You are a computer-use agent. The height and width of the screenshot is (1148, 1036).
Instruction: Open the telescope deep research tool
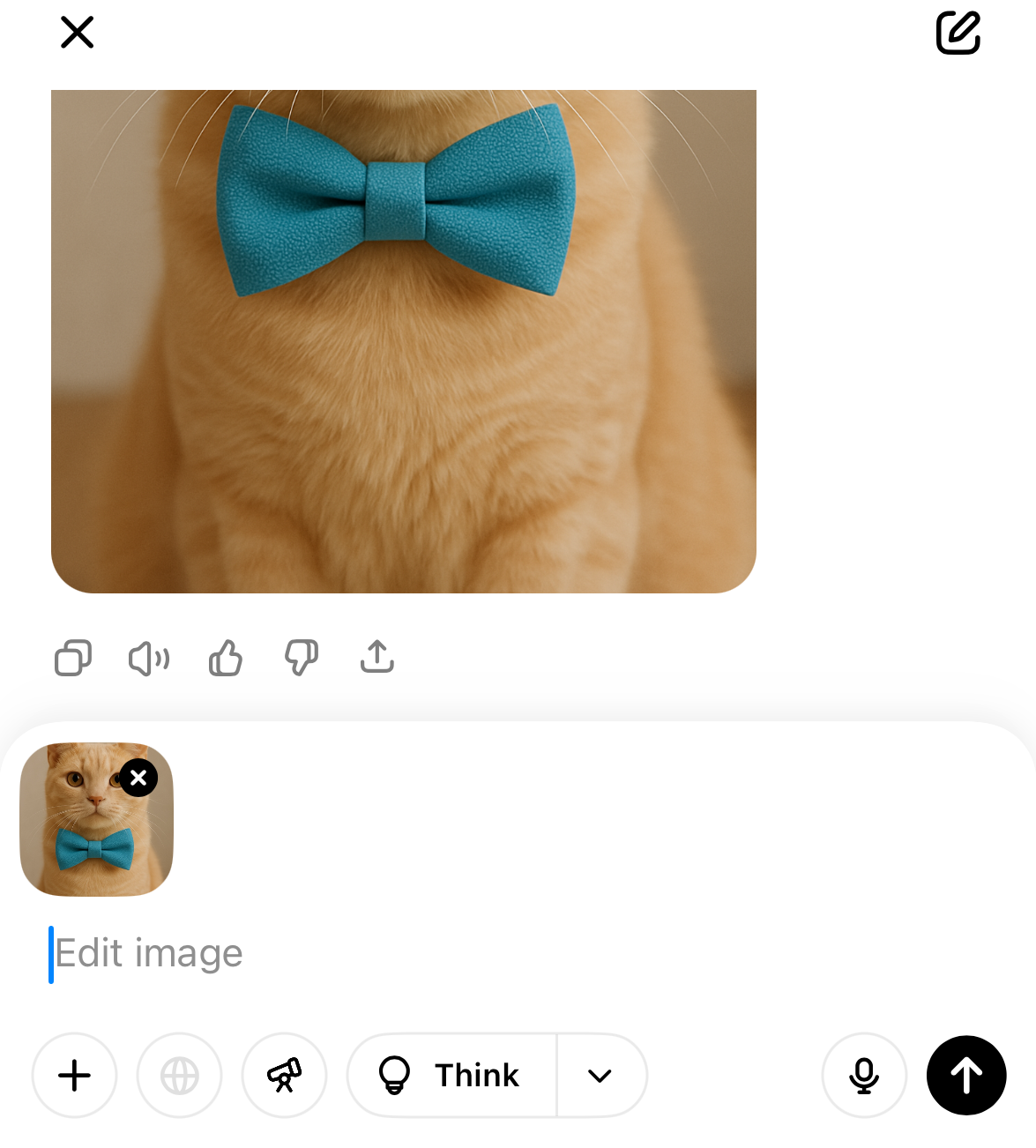284,1076
